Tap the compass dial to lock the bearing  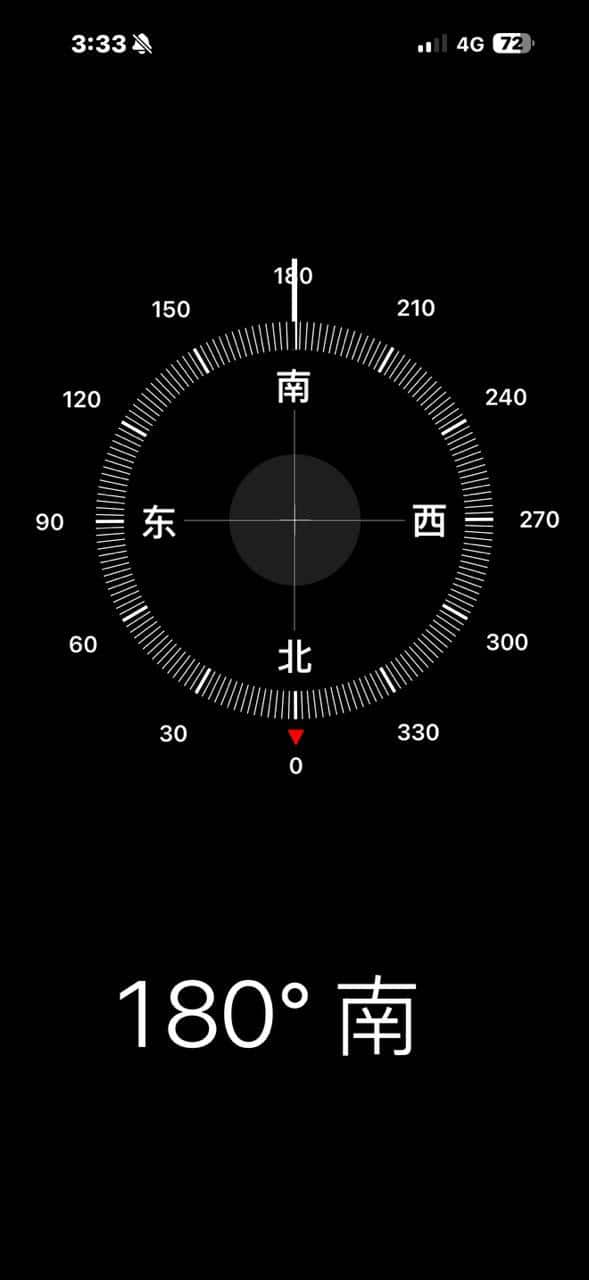295,520
